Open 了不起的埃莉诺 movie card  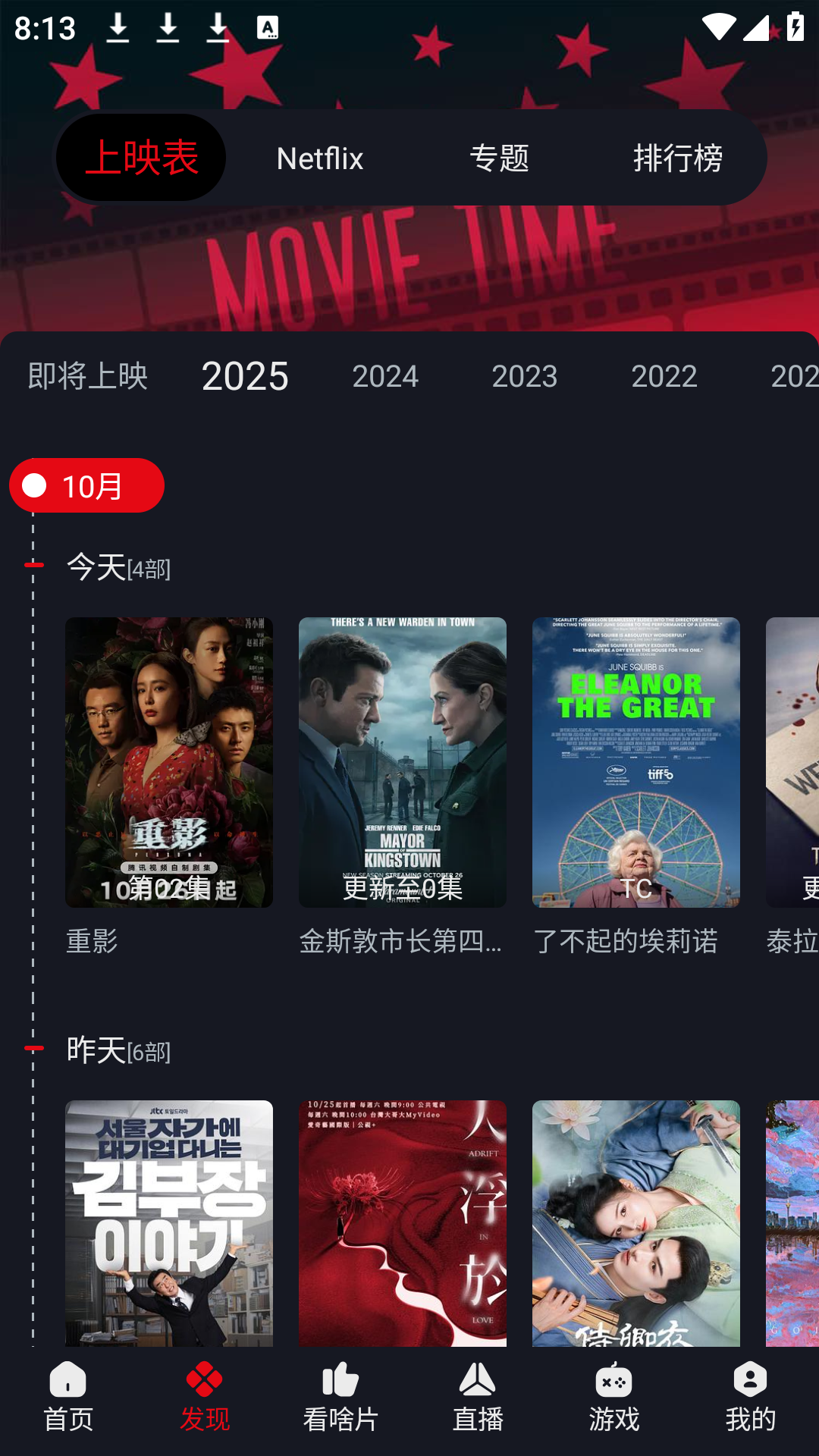click(636, 762)
